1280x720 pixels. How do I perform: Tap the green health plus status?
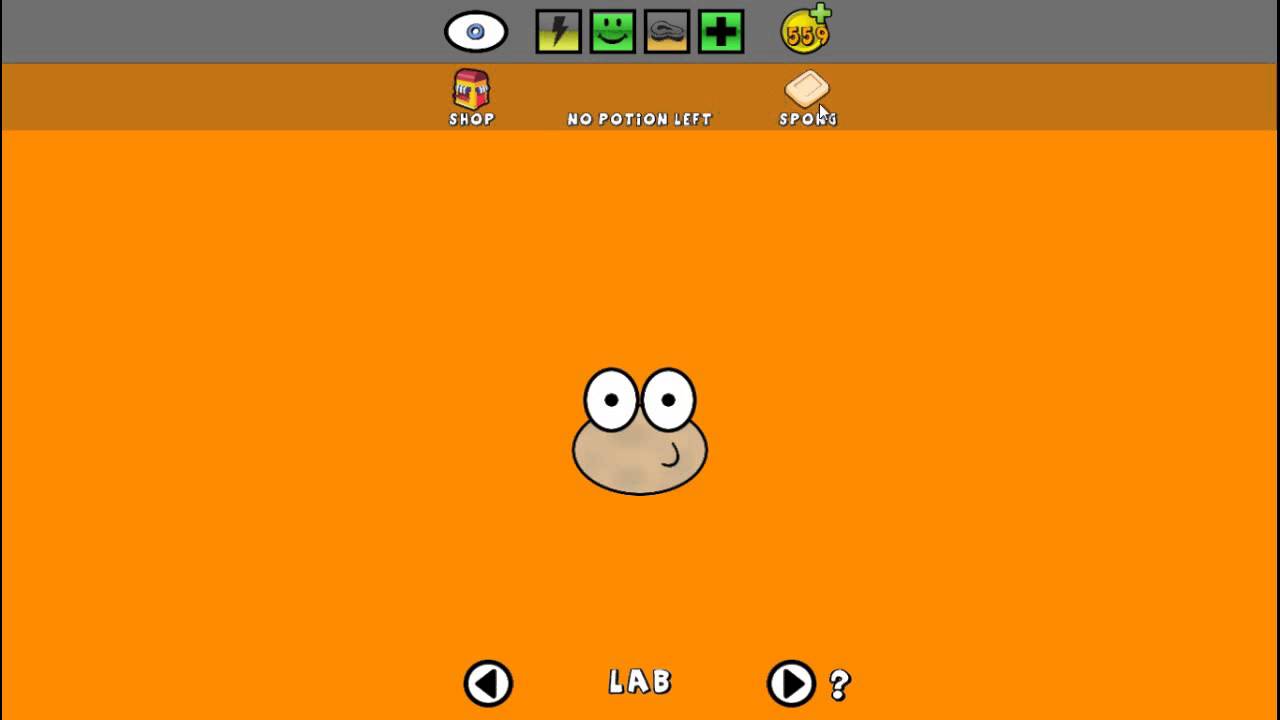point(720,32)
